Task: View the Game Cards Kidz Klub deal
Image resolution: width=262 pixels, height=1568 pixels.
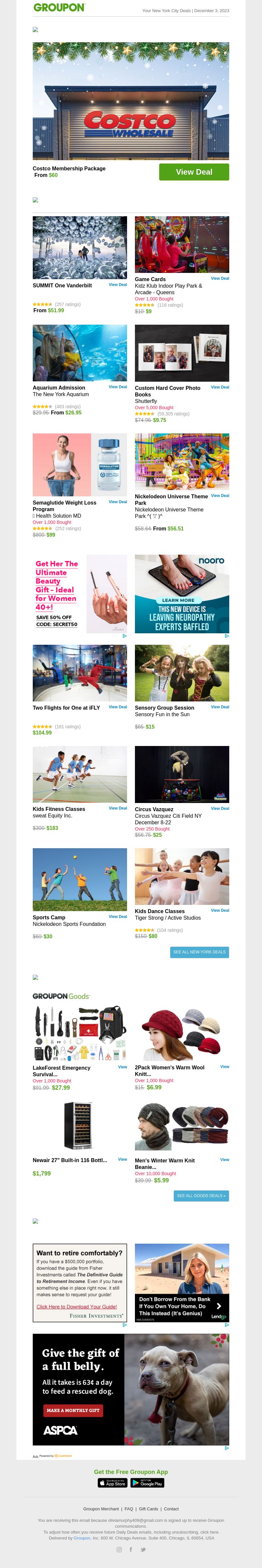Action: pyautogui.click(x=219, y=279)
